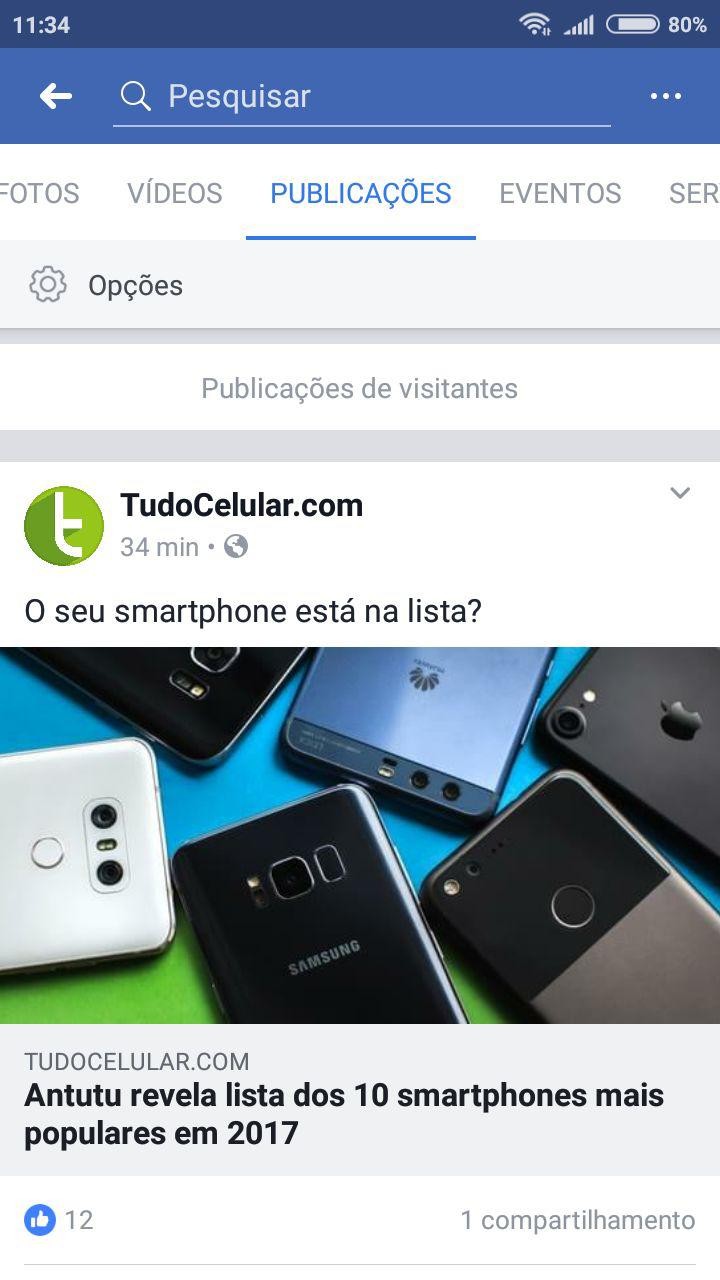
Task: Open TudoCelular.com page name link
Action: click(x=241, y=506)
